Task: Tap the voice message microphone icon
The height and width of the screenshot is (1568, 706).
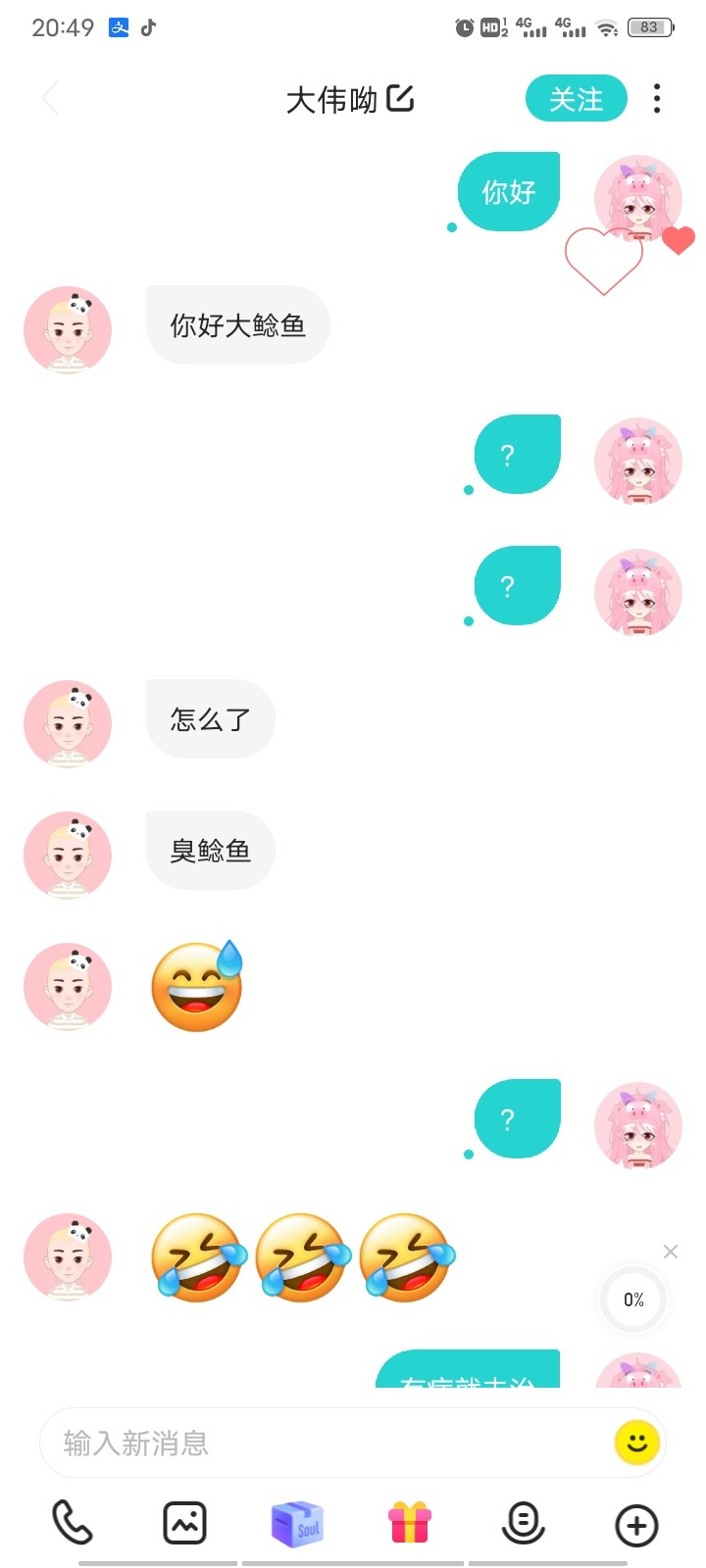Action: 523,1523
